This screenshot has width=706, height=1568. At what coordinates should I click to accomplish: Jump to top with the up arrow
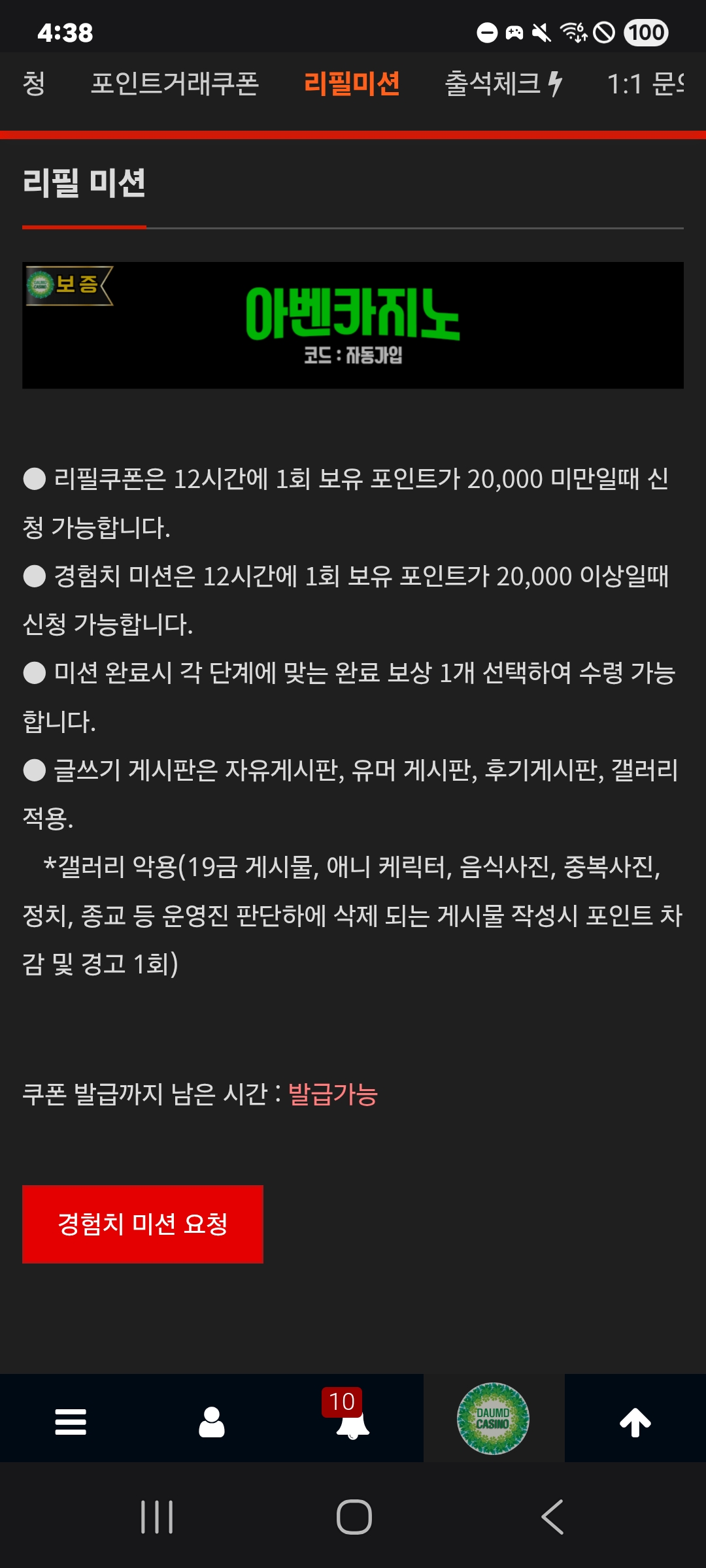click(635, 1422)
